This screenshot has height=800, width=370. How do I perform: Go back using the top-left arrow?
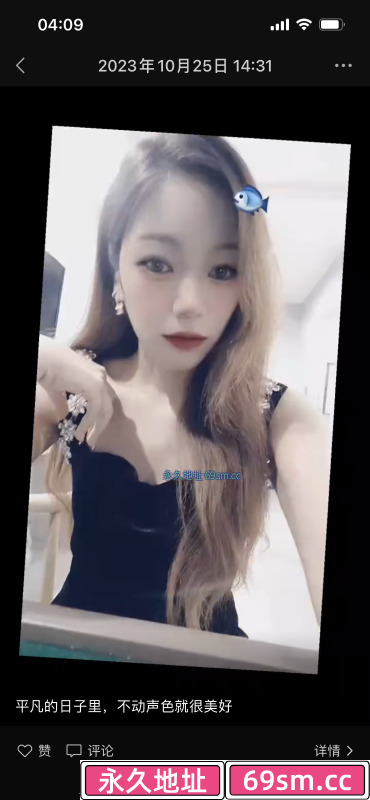click(20, 66)
